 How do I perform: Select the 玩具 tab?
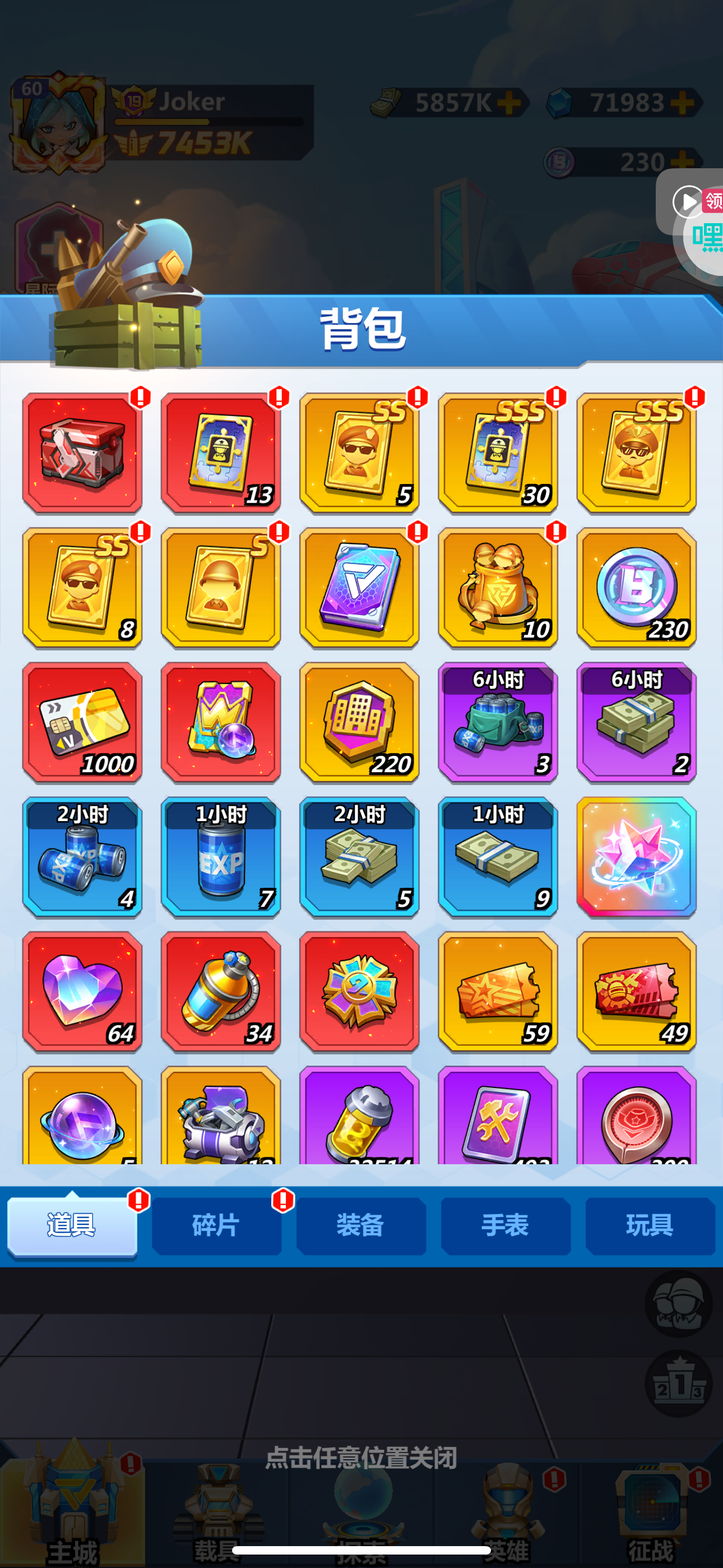[x=650, y=1225]
